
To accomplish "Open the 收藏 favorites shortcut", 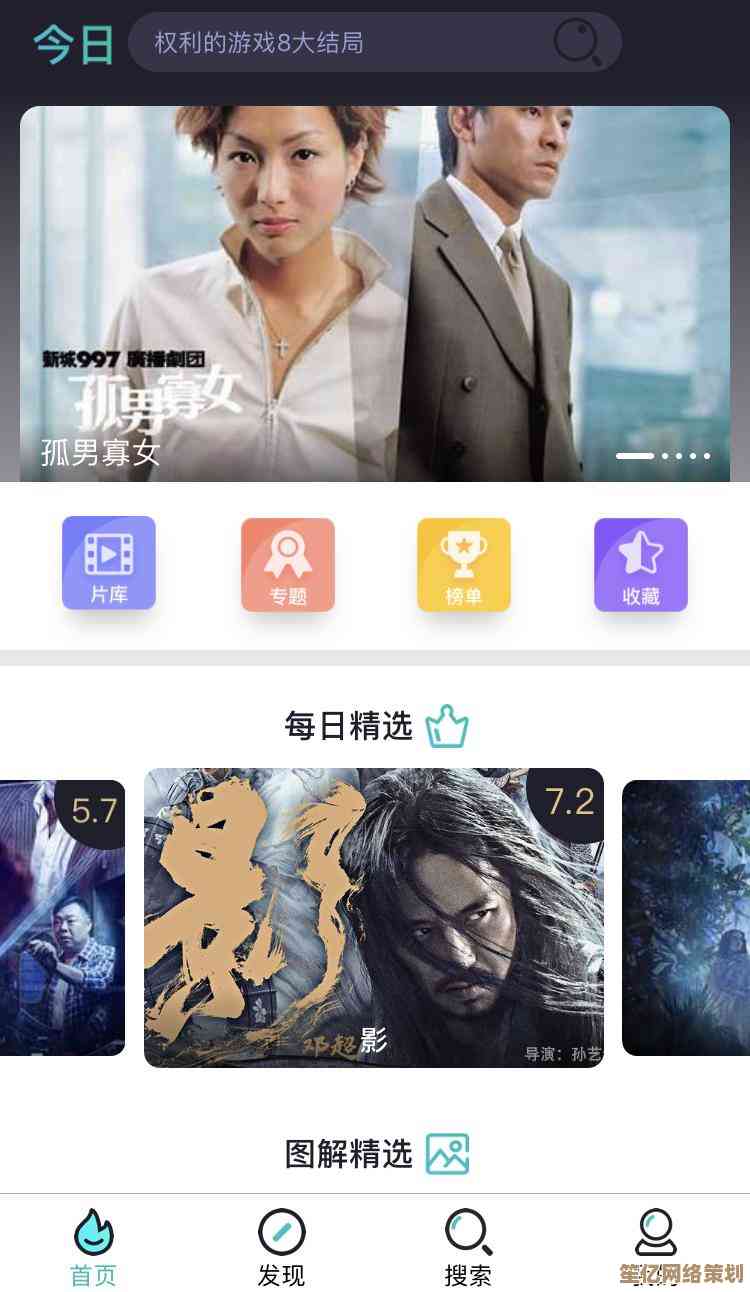I will click(641, 565).
